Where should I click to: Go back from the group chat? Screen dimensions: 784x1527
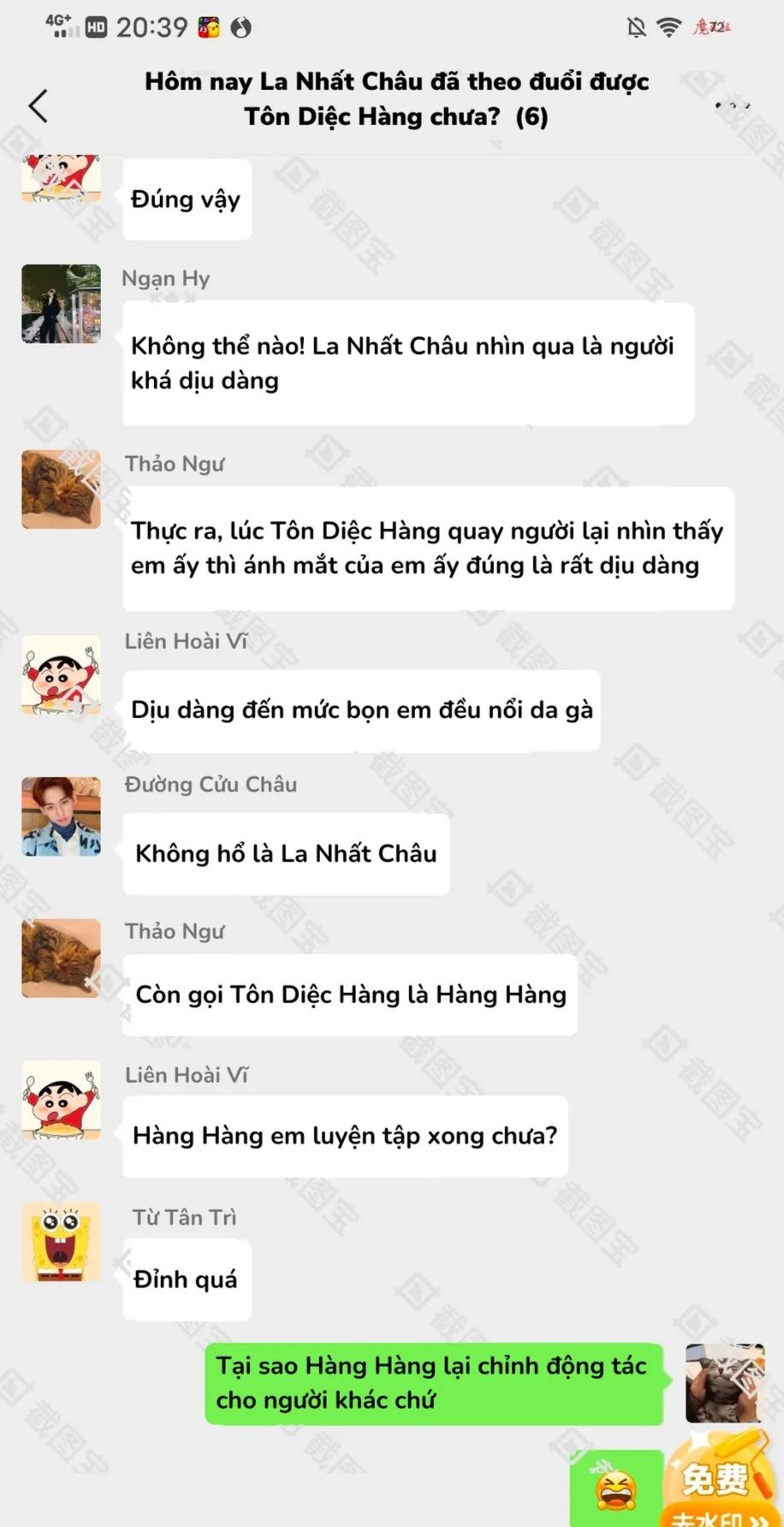(x=39, y=106)
